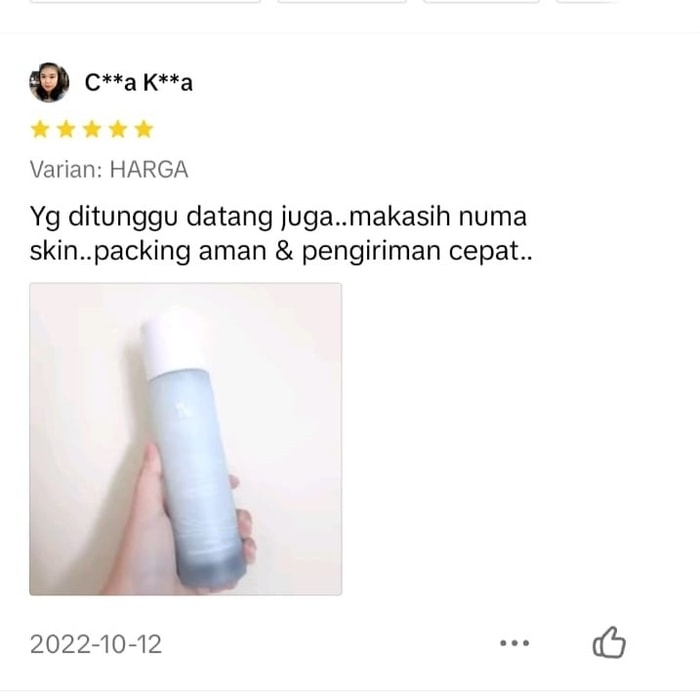This screenshot has width=700, height=700.
Task: Open the three-dot menu on this review
Action: [514, 644]
